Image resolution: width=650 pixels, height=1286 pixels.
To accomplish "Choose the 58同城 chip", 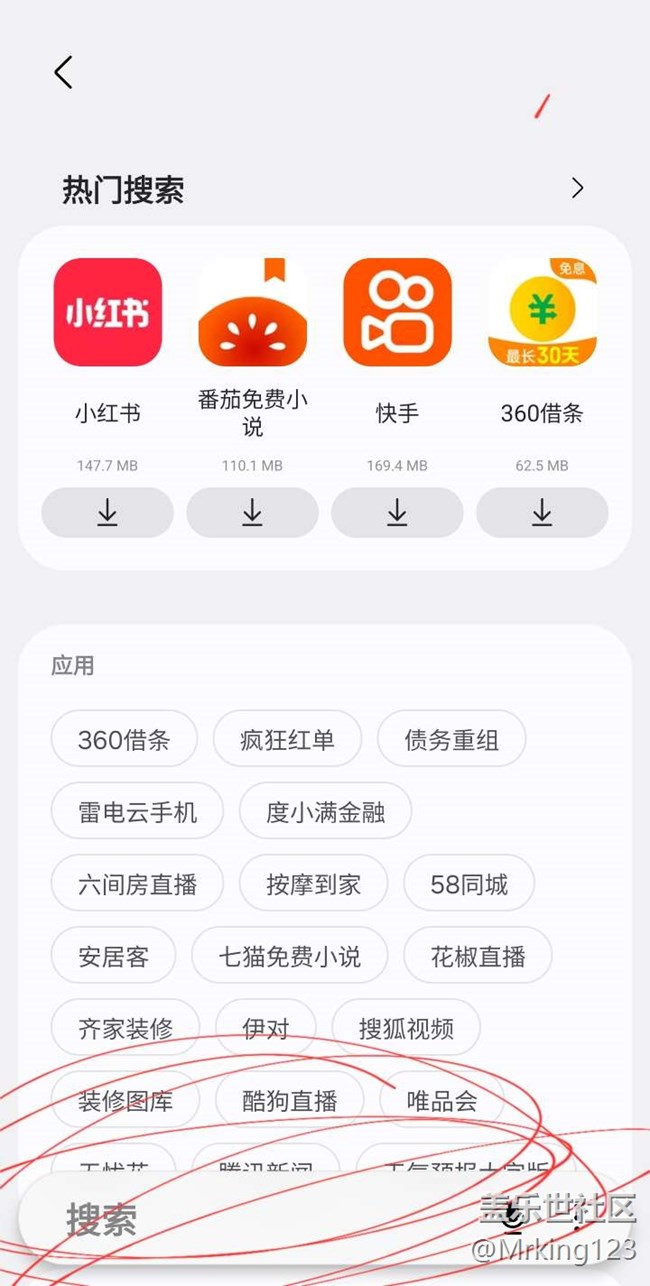I will 469,884.
